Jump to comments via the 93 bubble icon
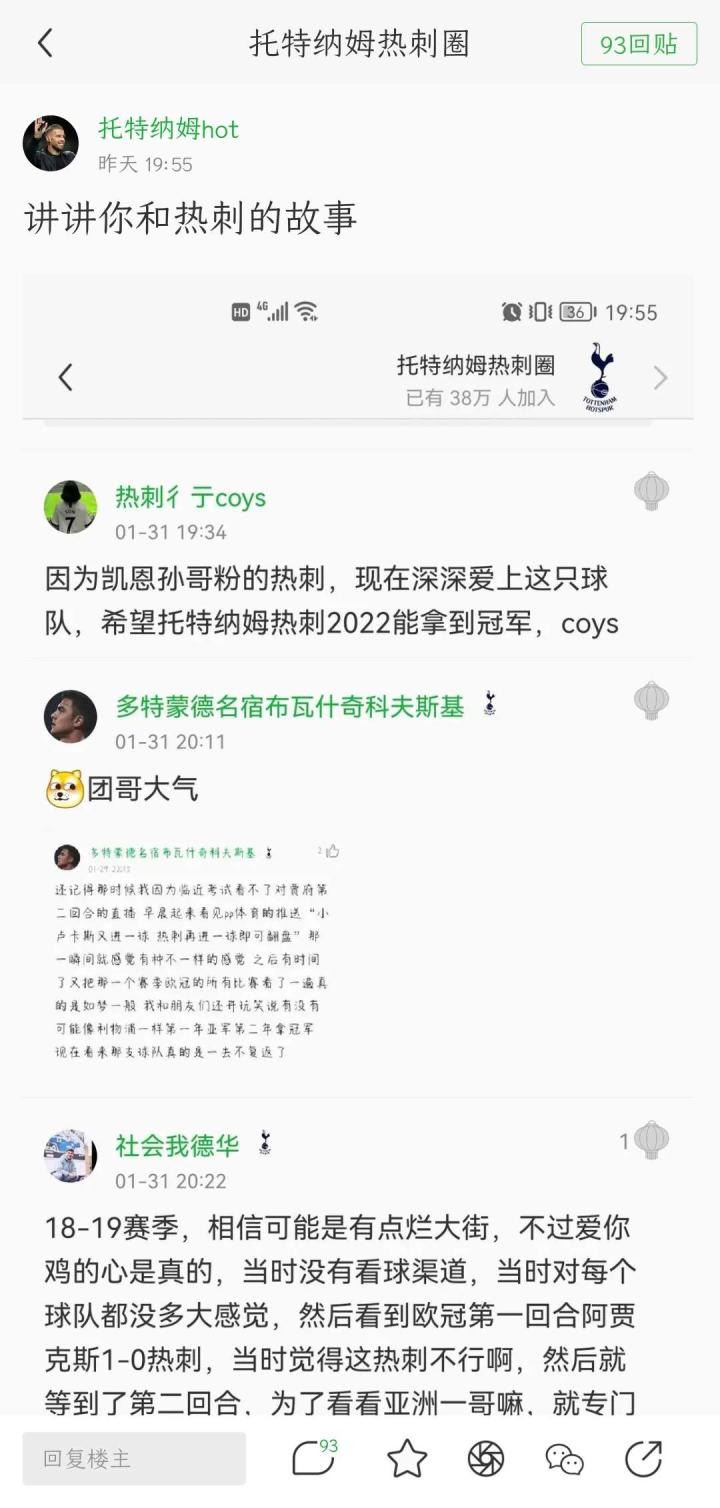This screenshot has width=720, height=1508. pos(313,1458)
